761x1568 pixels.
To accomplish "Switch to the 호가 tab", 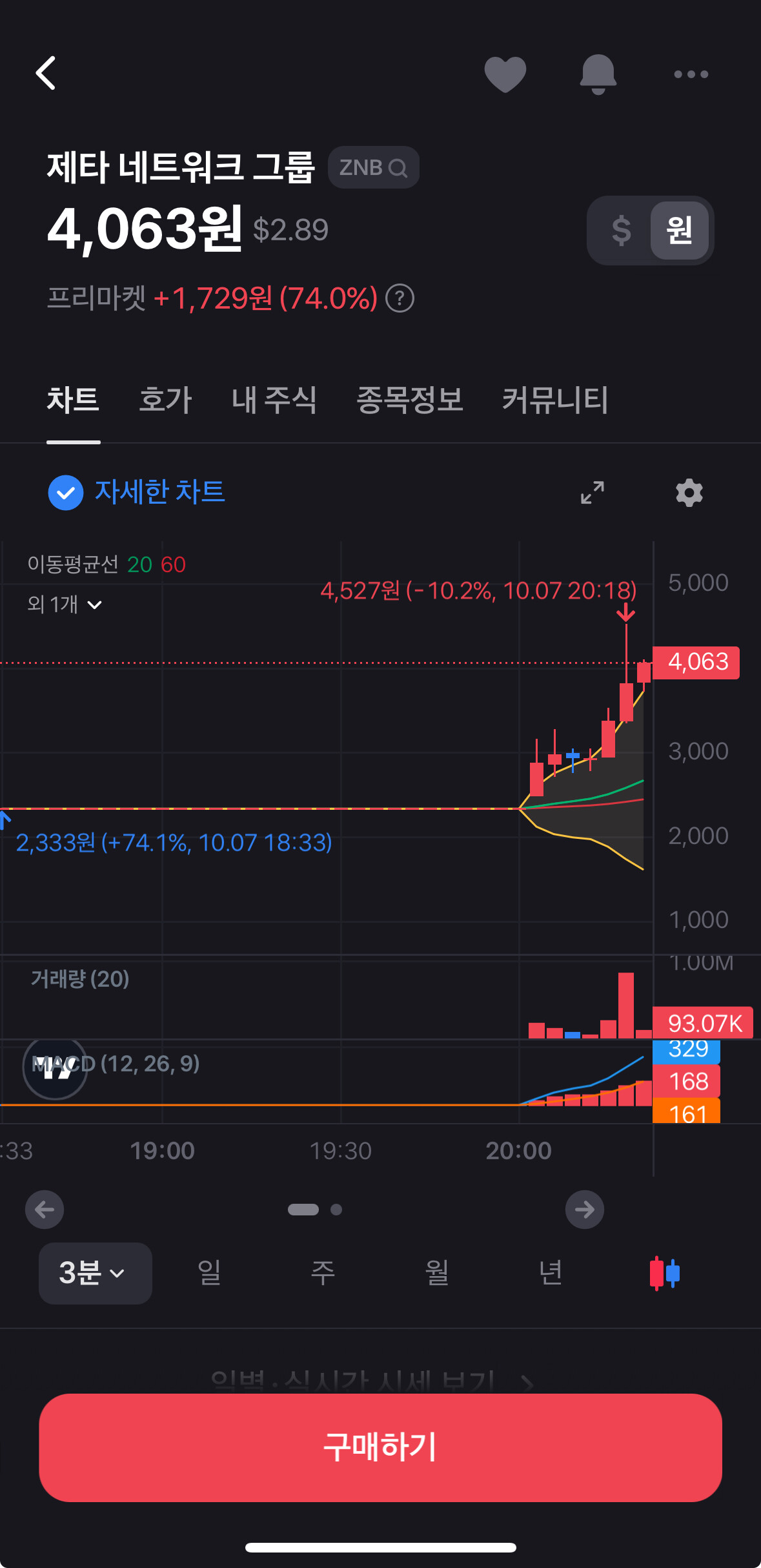I will coord(165,400).
